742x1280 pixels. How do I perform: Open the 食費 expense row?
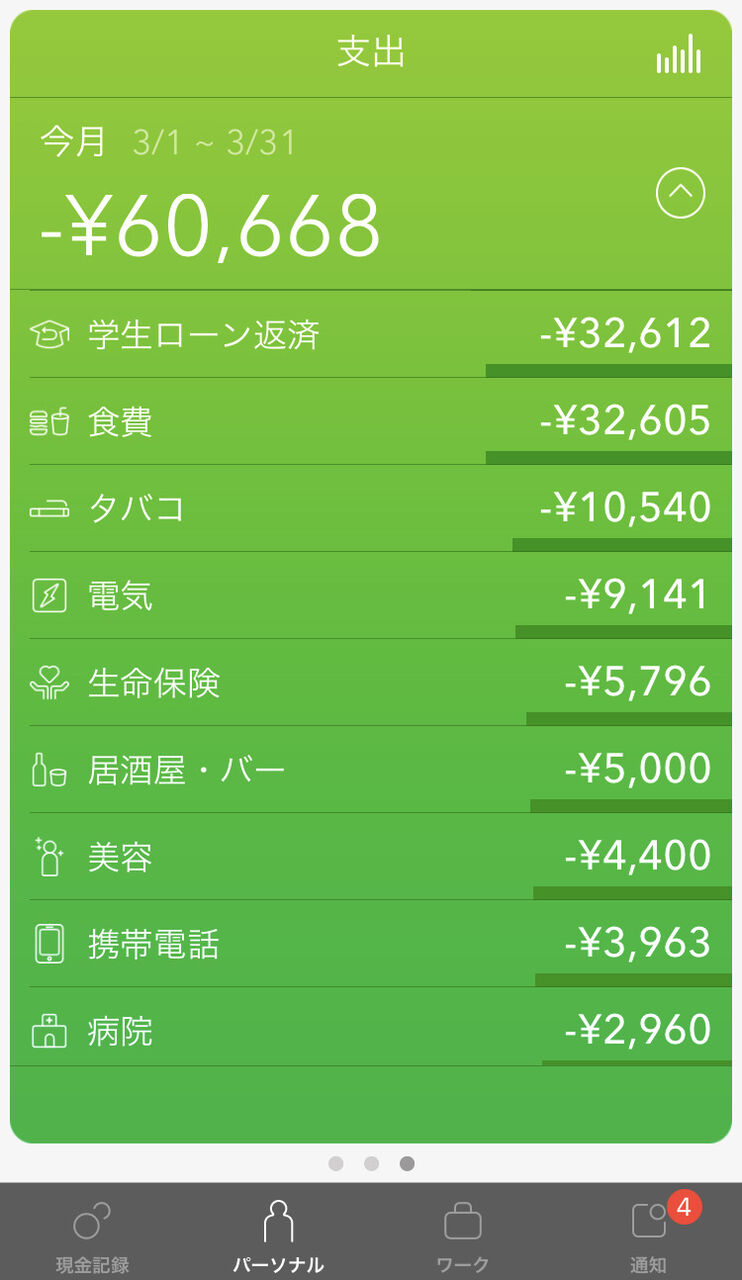pos(371,421)
